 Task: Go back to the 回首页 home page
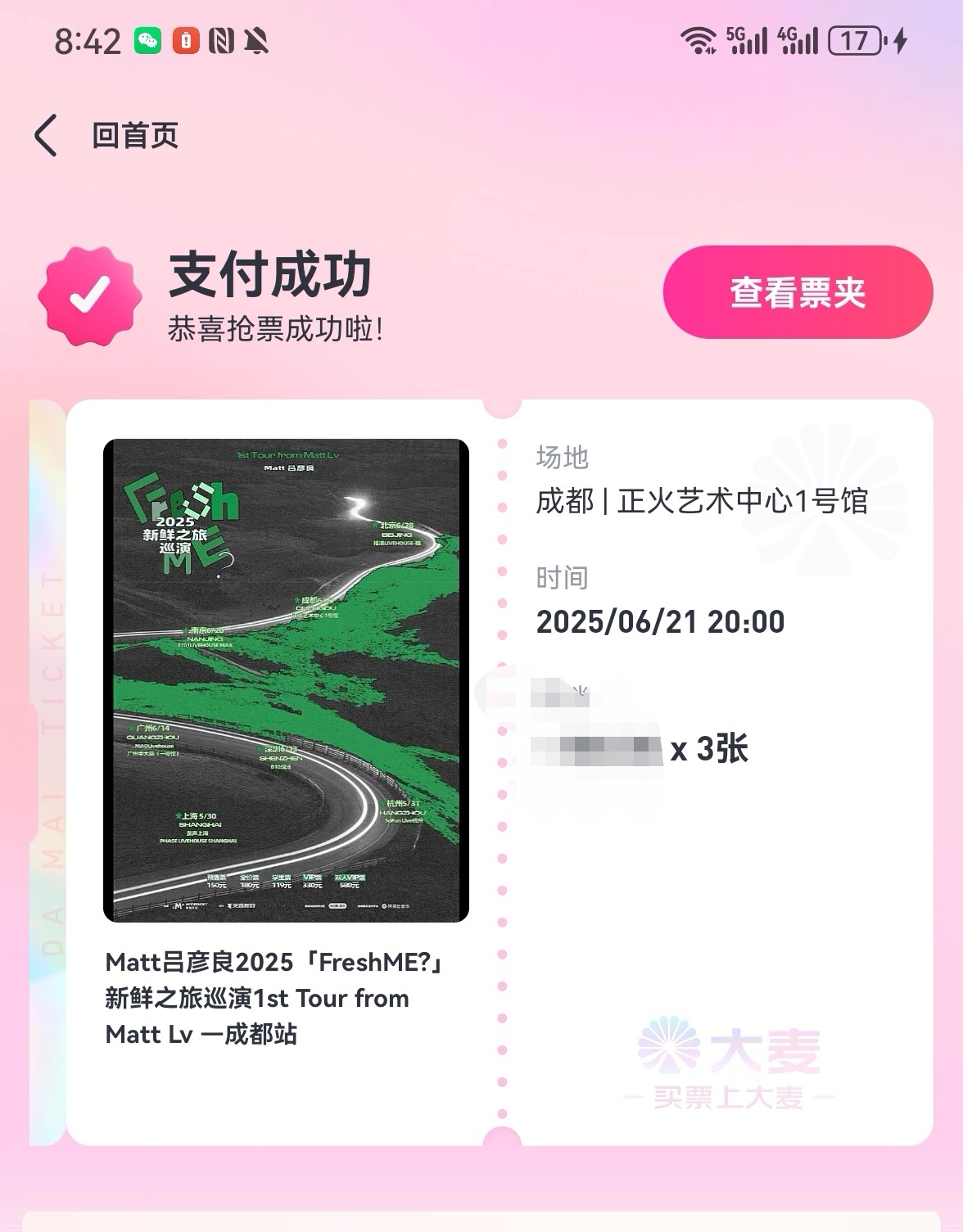point(106,136)
